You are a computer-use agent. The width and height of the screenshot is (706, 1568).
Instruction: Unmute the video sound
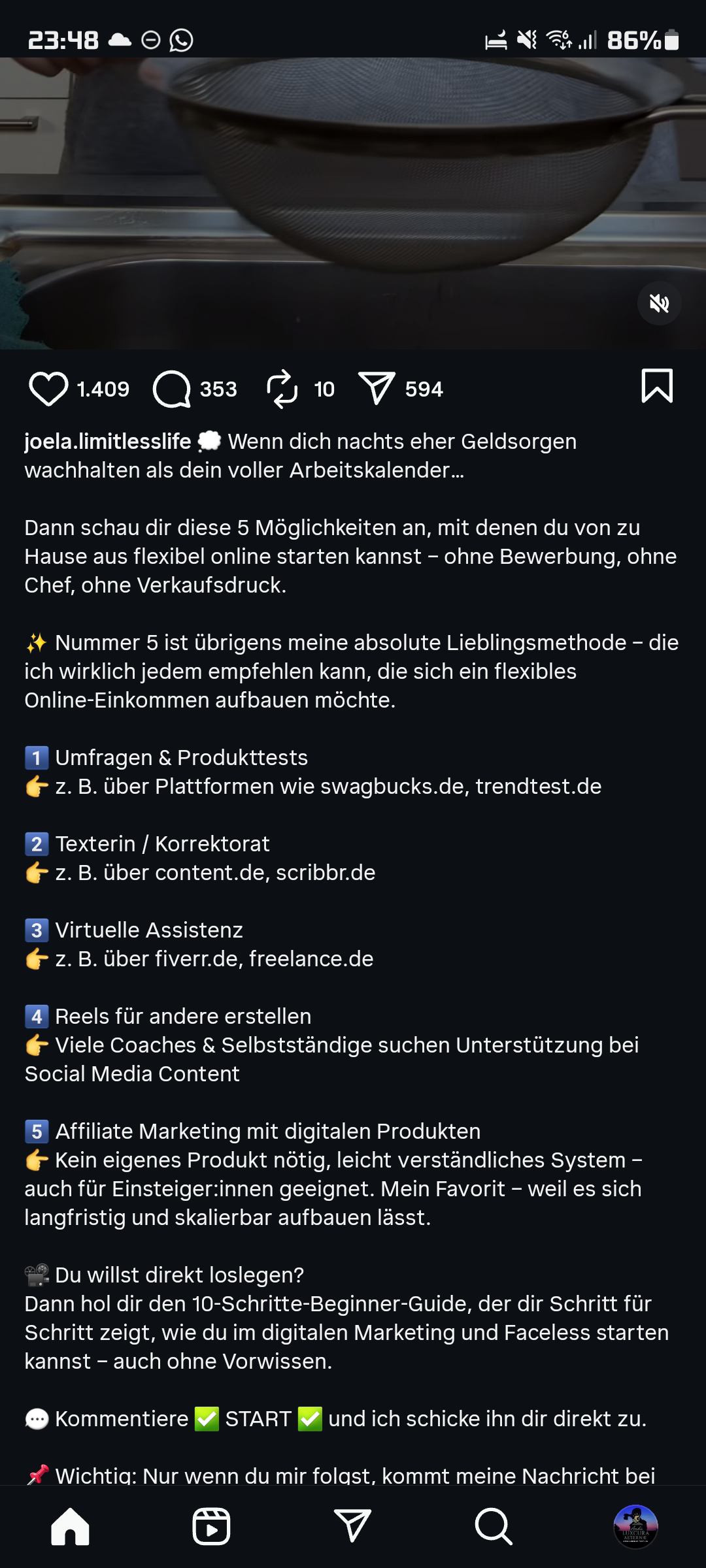point(659,303)
